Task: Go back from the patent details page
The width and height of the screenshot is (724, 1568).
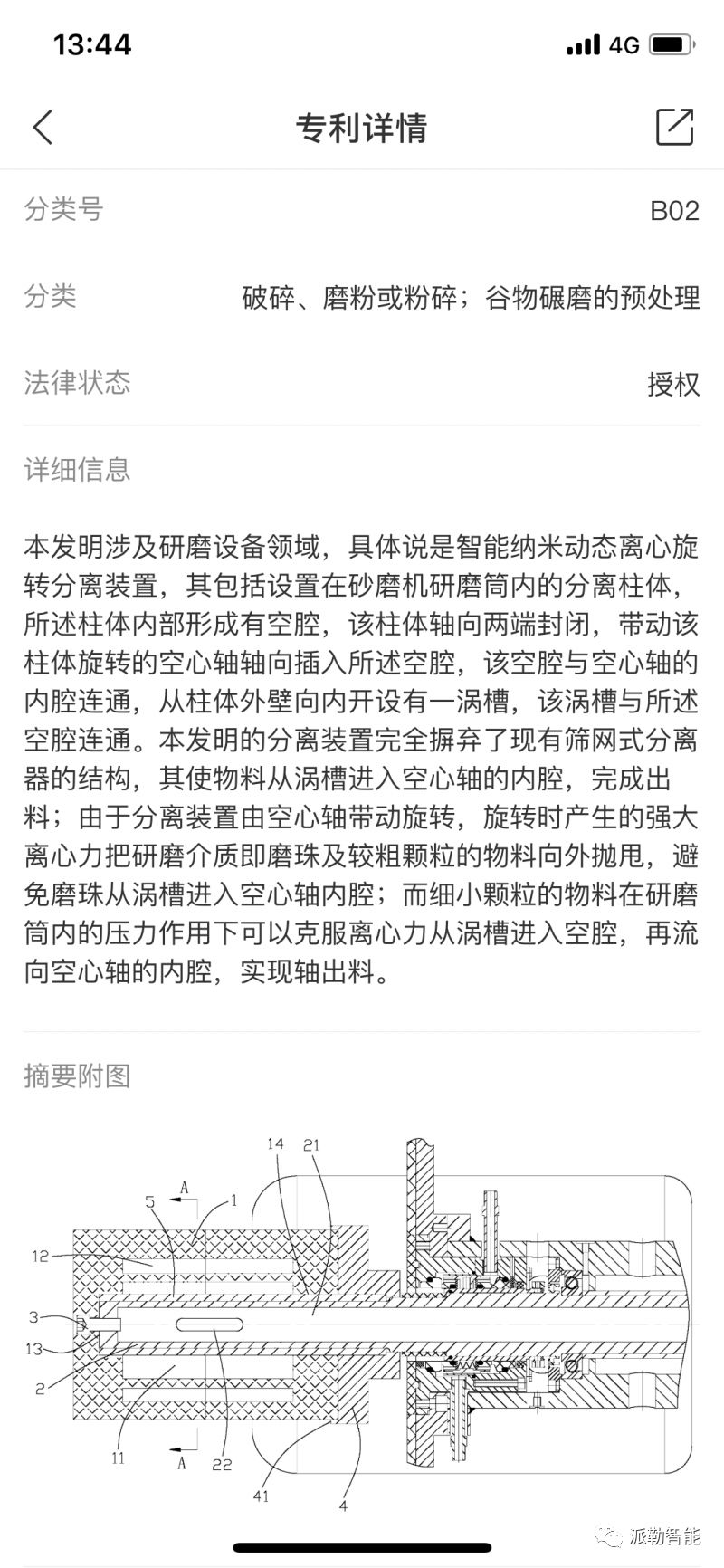Action: tap(43, 127)
